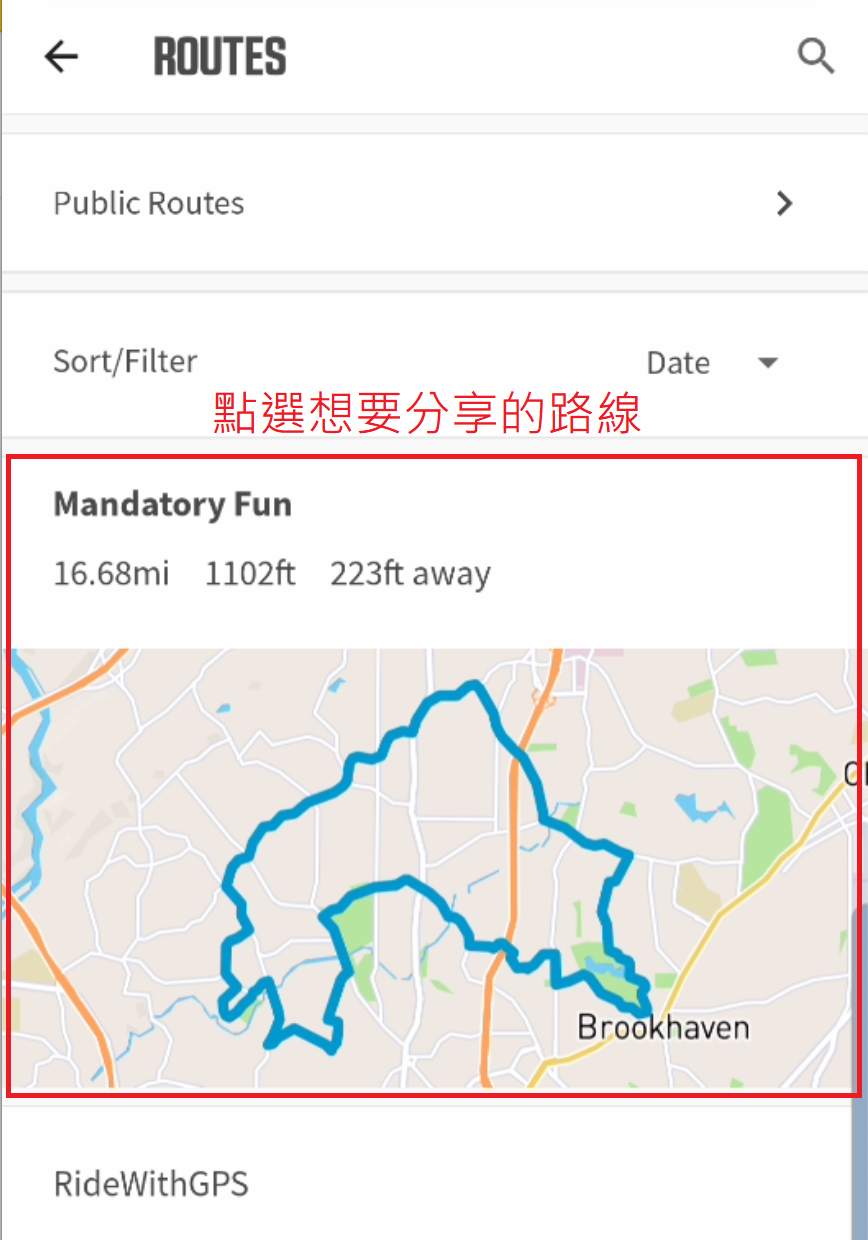Expand the Date sort dropdown

(x=711, y=362)
